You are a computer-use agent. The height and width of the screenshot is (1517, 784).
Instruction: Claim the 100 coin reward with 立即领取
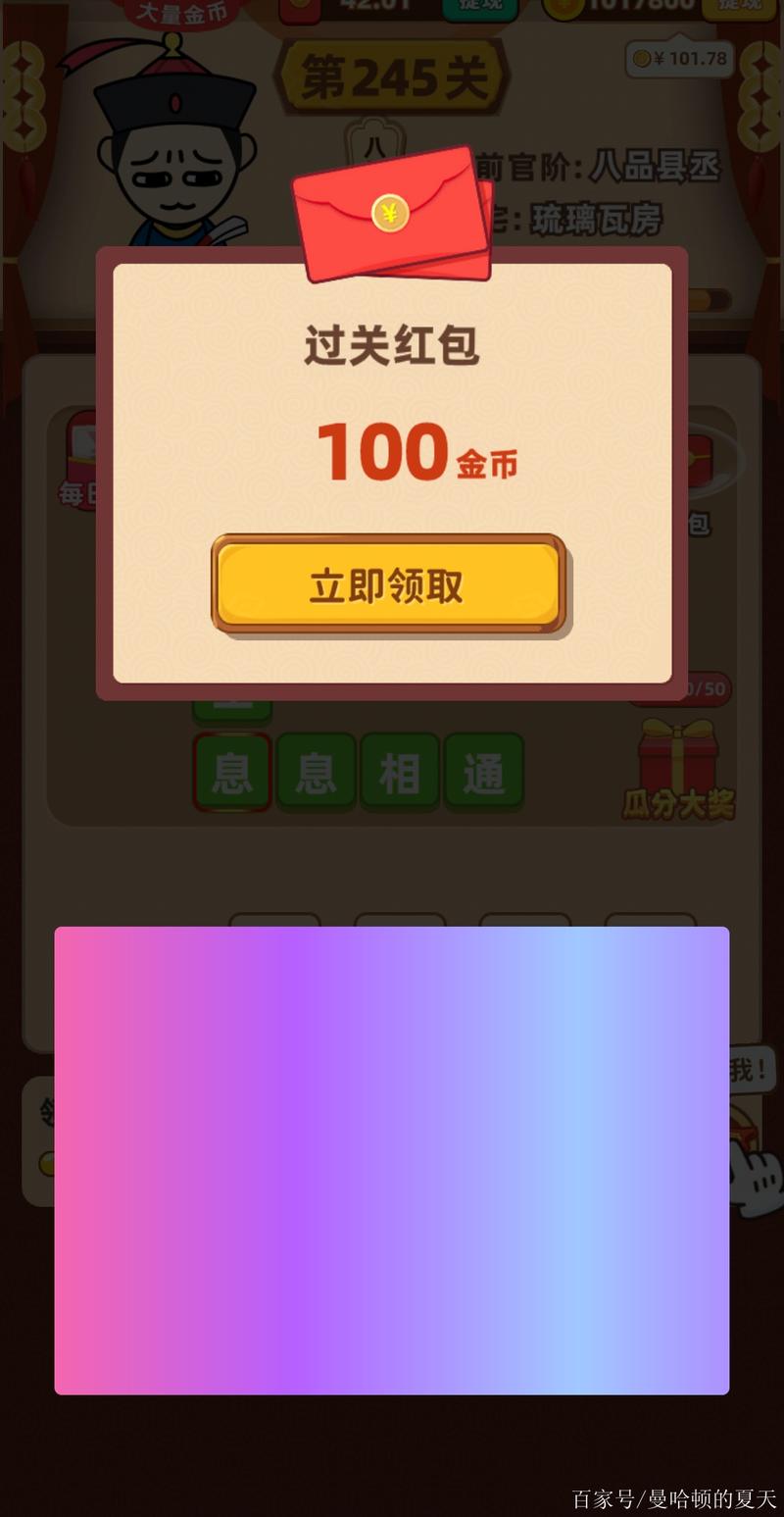point(388,584)
